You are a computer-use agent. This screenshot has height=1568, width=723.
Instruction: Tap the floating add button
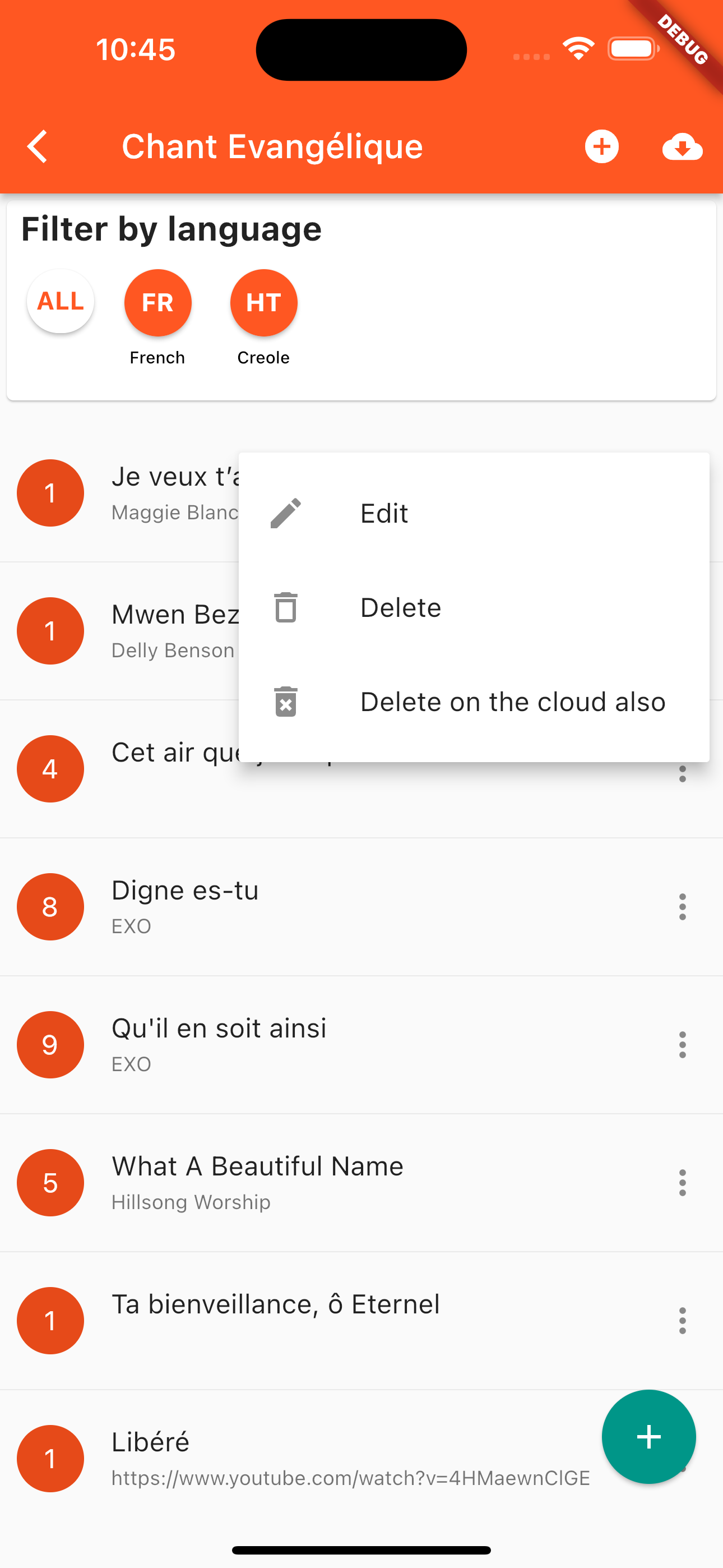[648, 1437]
